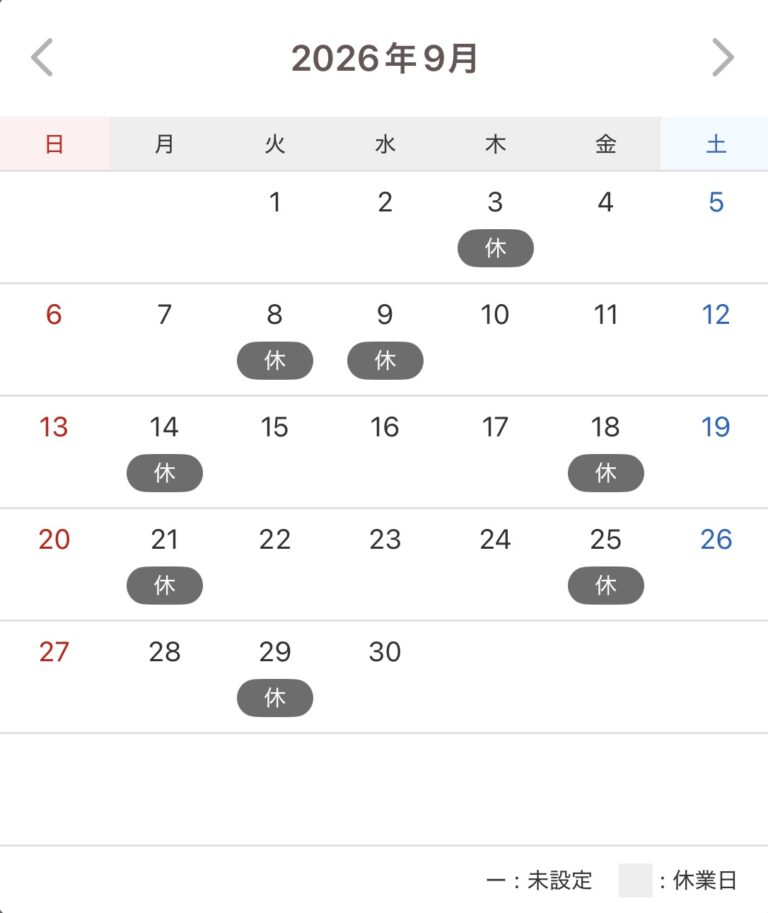Choose Monday the 14th with 休

(164, 452)
